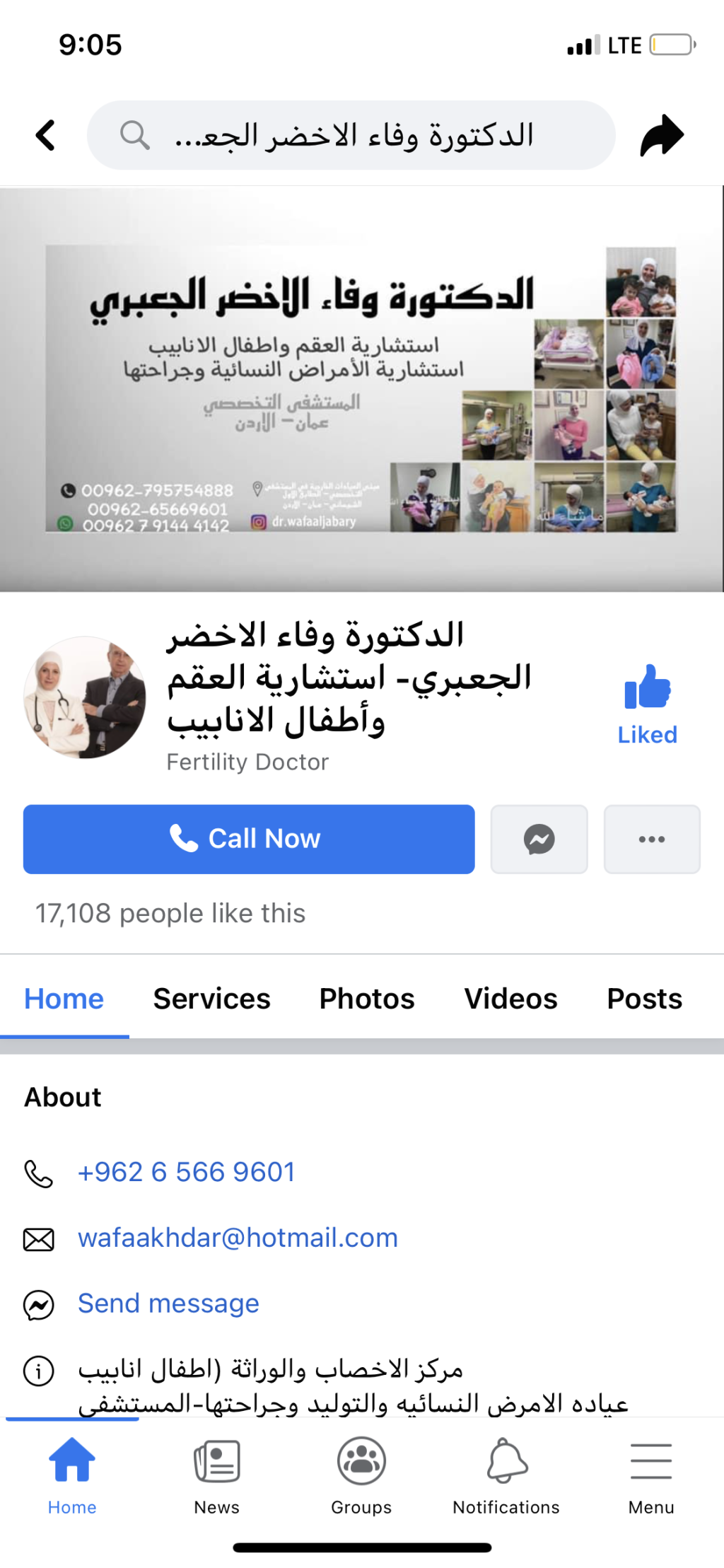Switch to the Posts tab

point(644,999)
